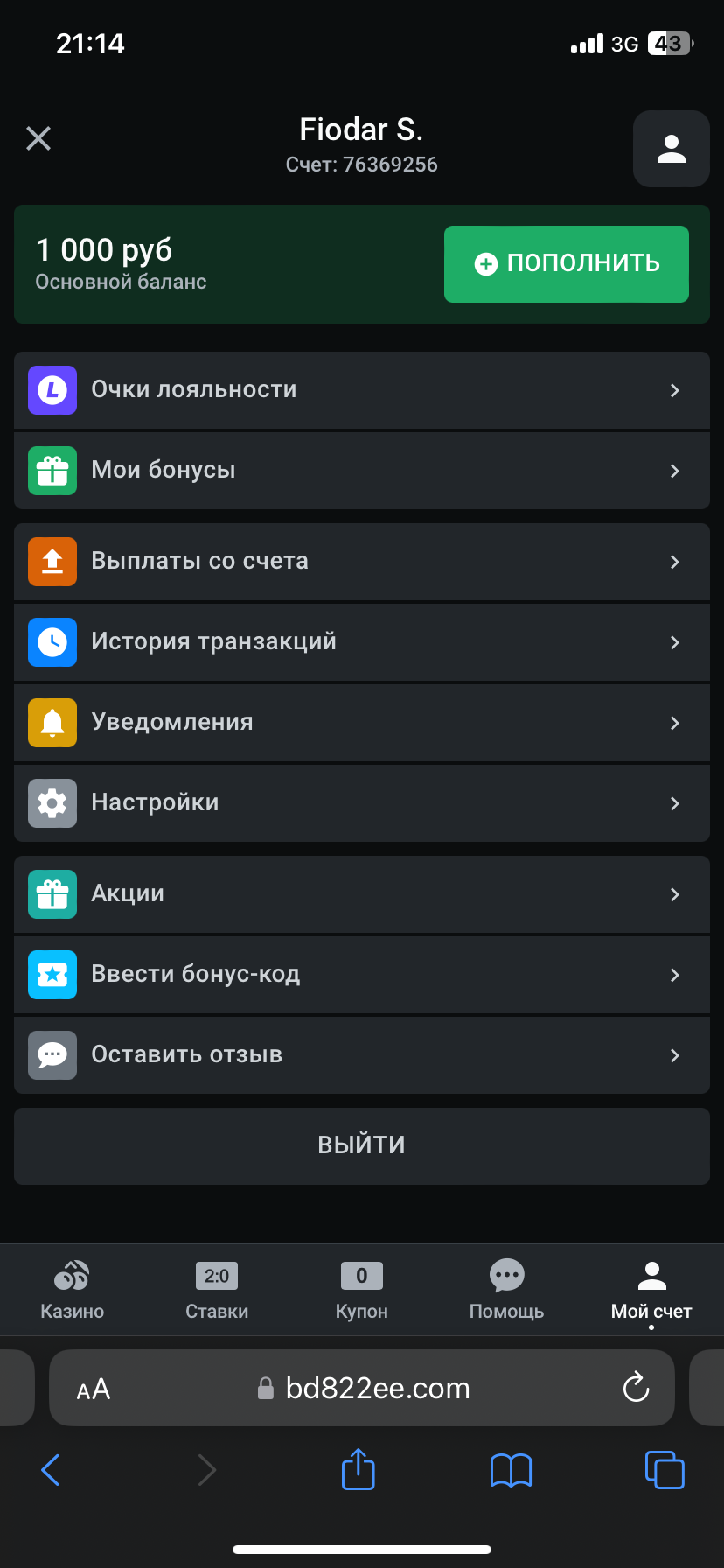Switch to the Ставки tab
This screenshot has height=1568, width=724.
click(x=217, y=1290)
